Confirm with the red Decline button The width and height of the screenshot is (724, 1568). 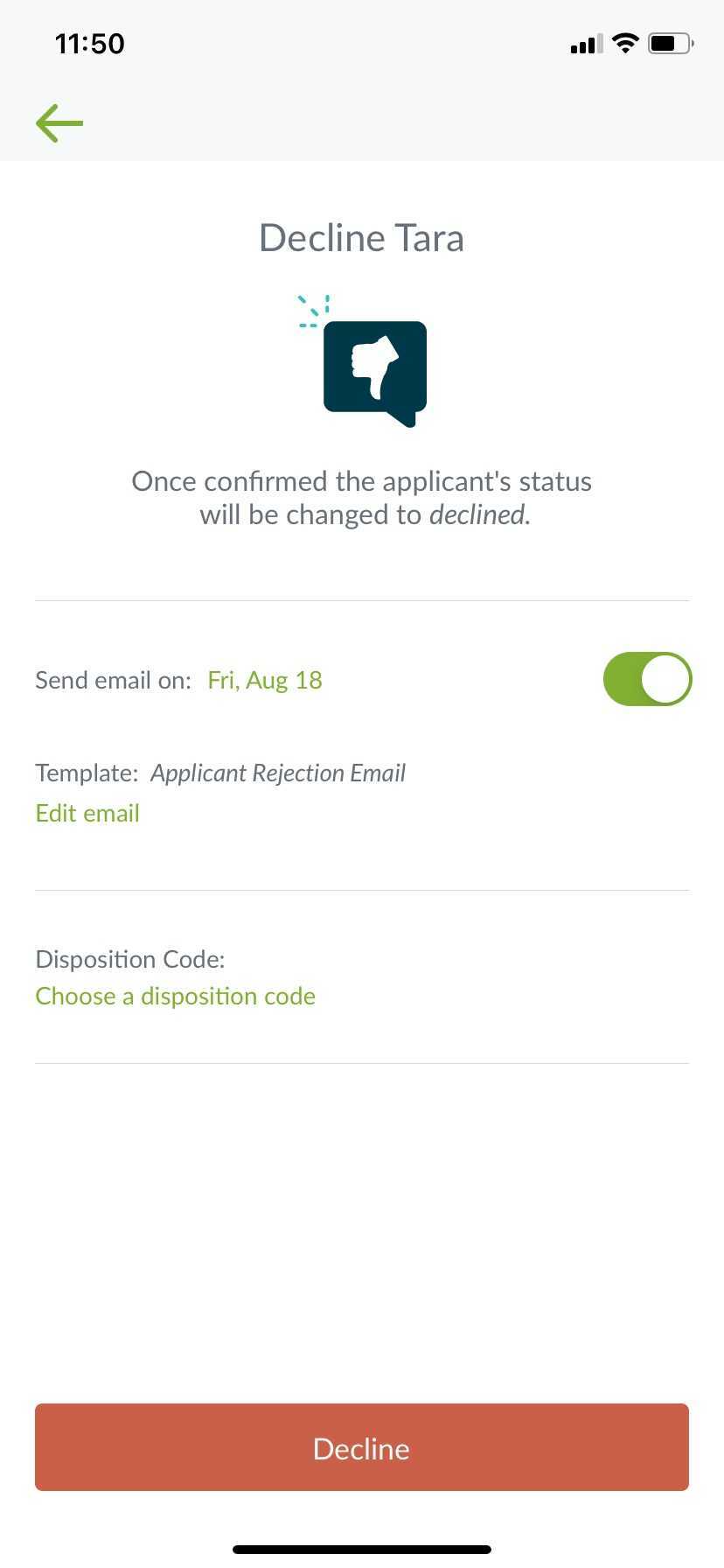(x=362, y=1447)
